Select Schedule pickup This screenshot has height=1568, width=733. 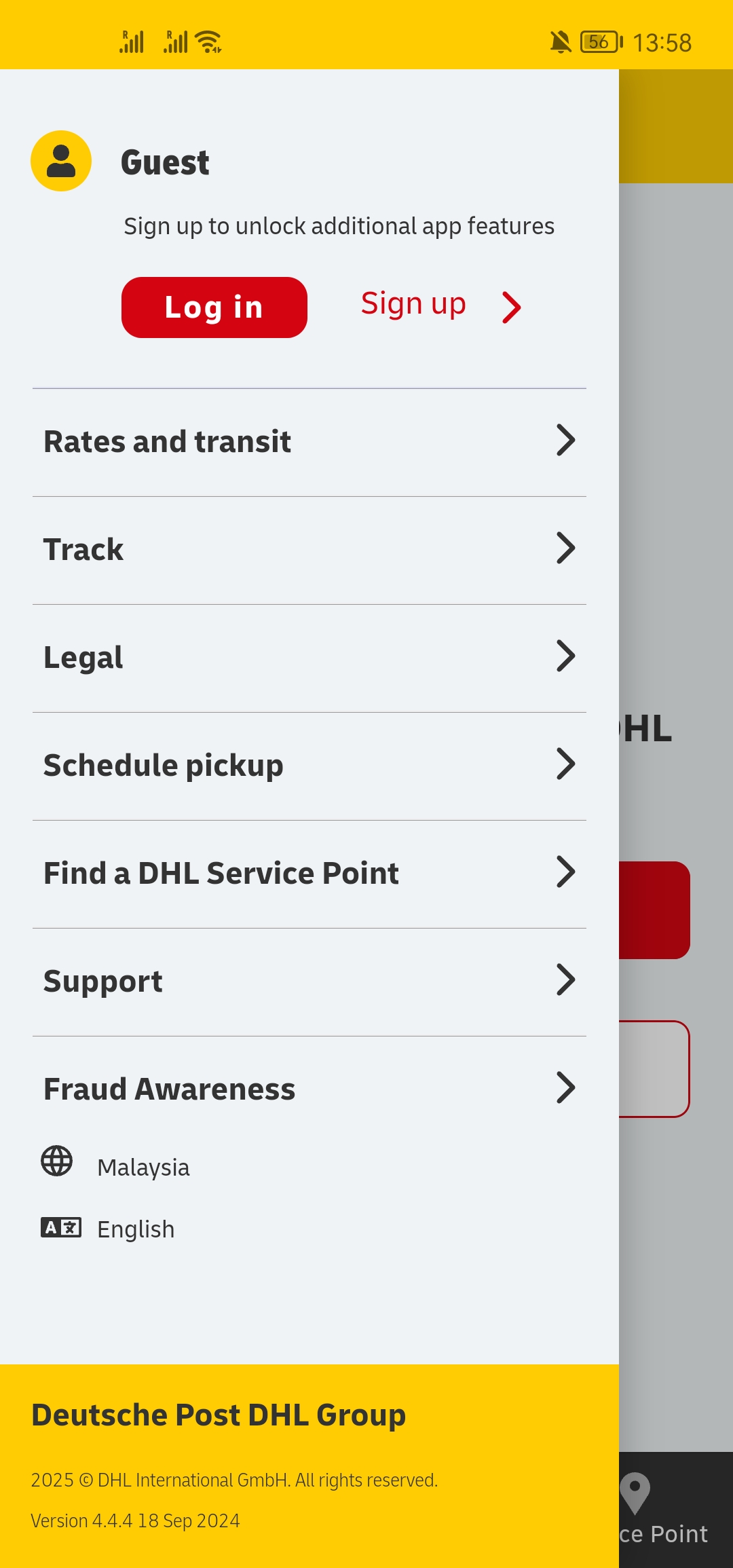point(309,766)
